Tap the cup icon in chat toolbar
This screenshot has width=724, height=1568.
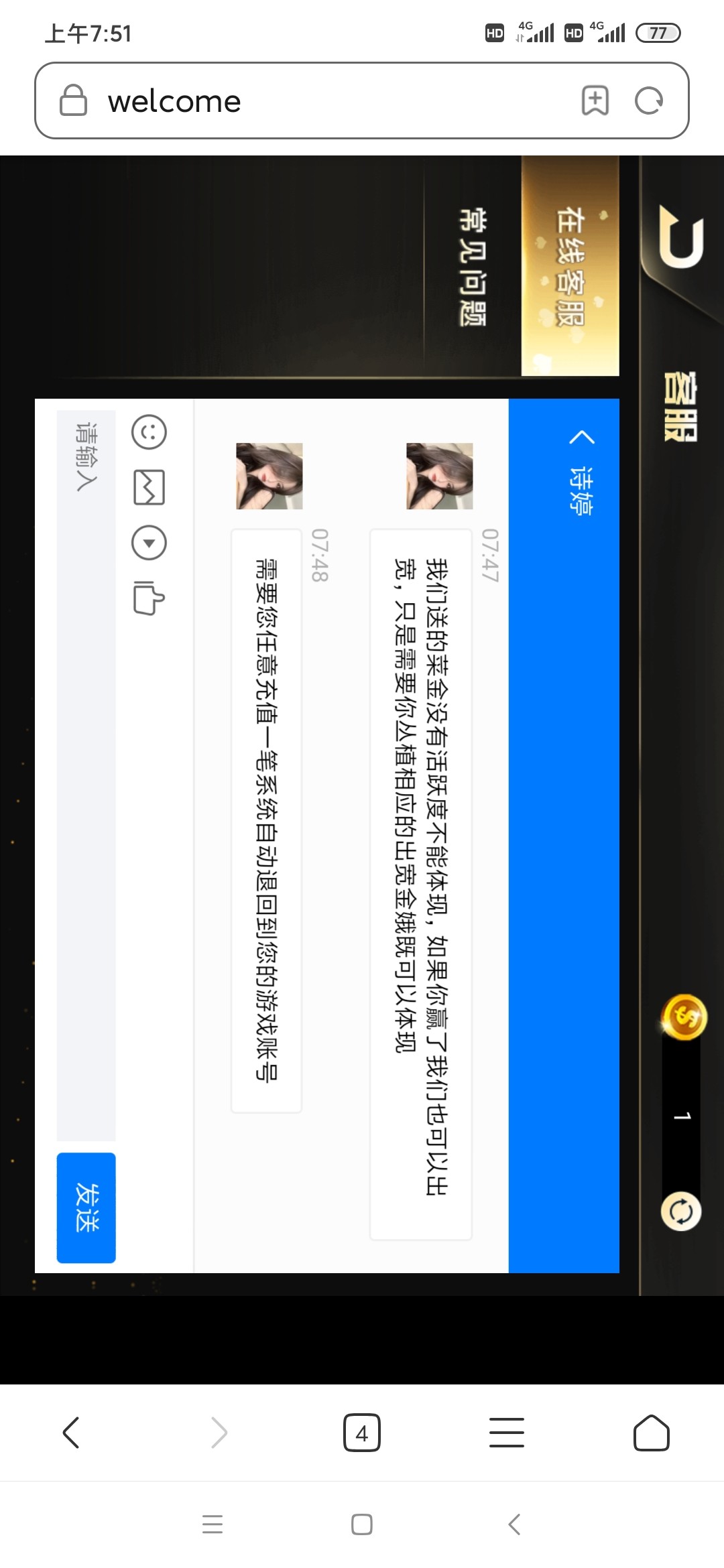148,597
